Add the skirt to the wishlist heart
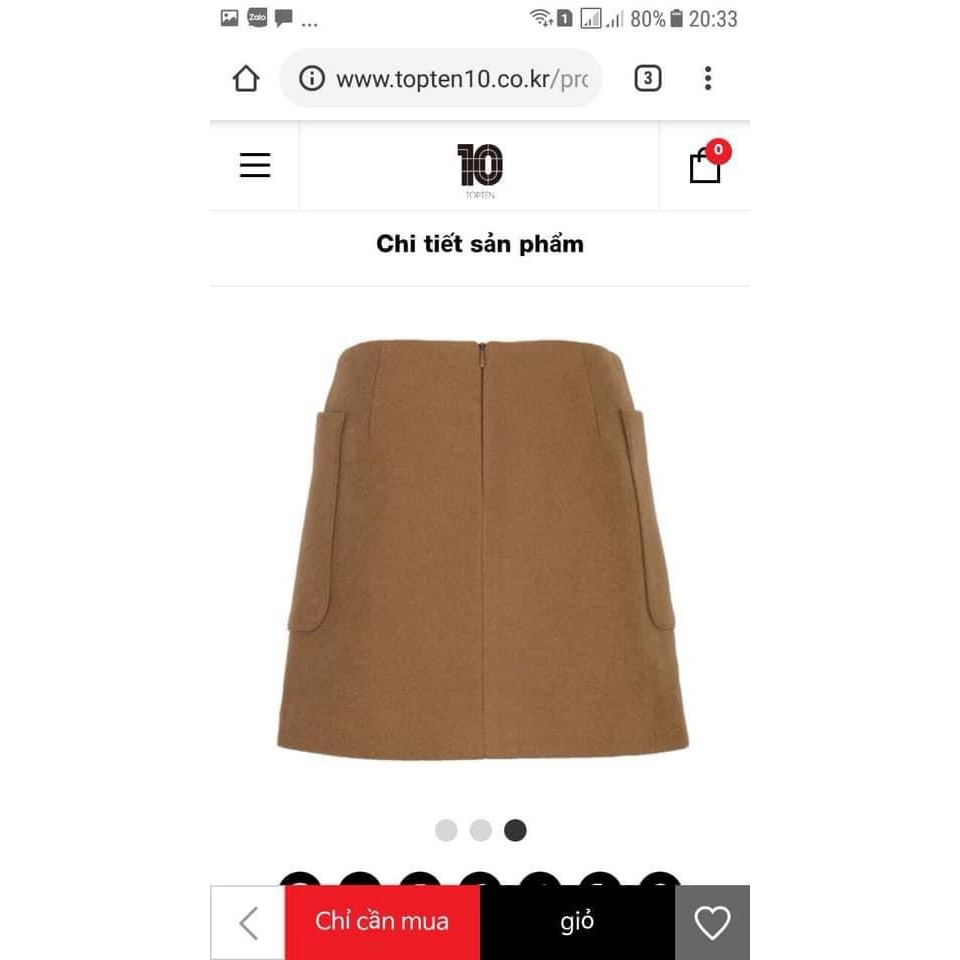The width and height of the screenshot is (960, 960). pyautogui.click(x=712, y=922)
